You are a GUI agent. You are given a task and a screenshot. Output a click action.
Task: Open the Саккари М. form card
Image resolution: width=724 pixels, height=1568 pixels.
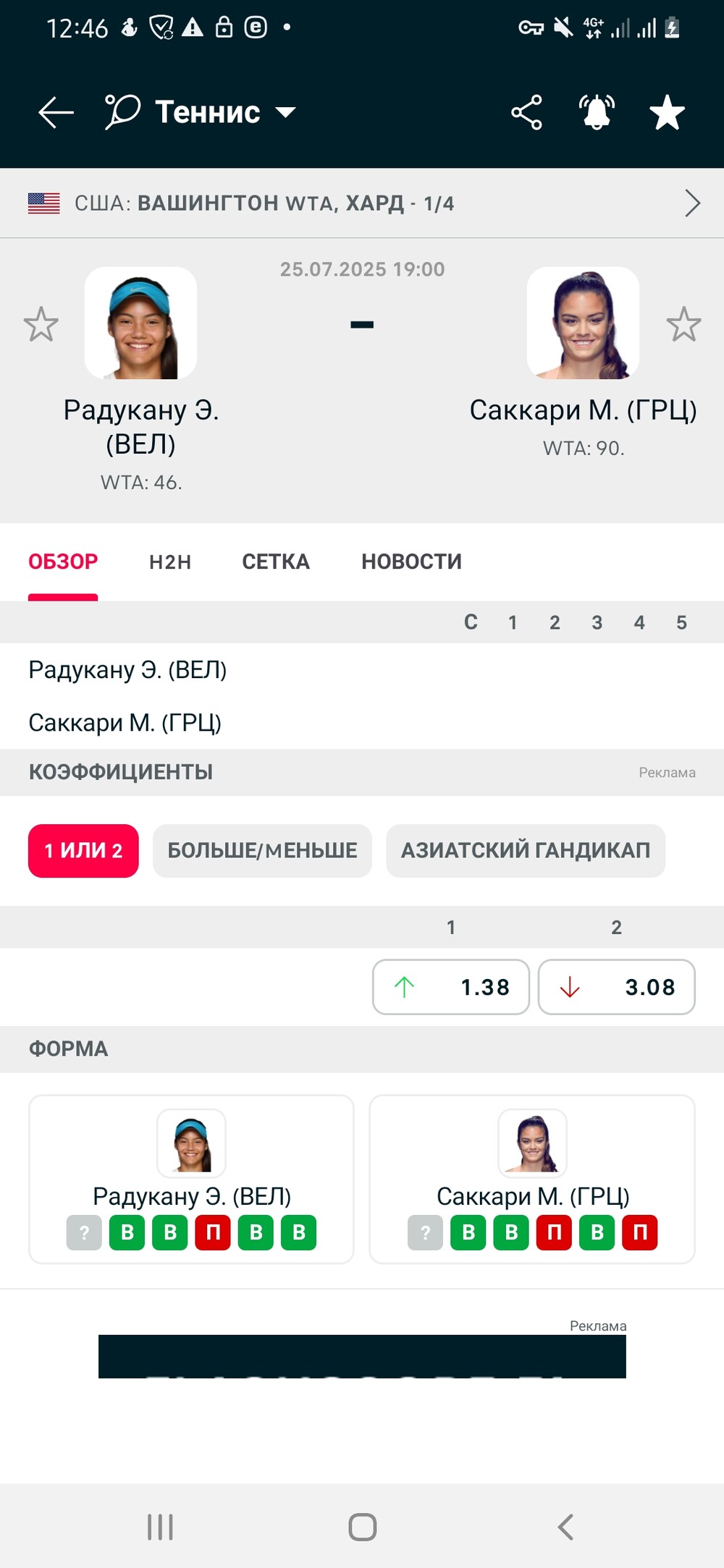pos(532,1179)
